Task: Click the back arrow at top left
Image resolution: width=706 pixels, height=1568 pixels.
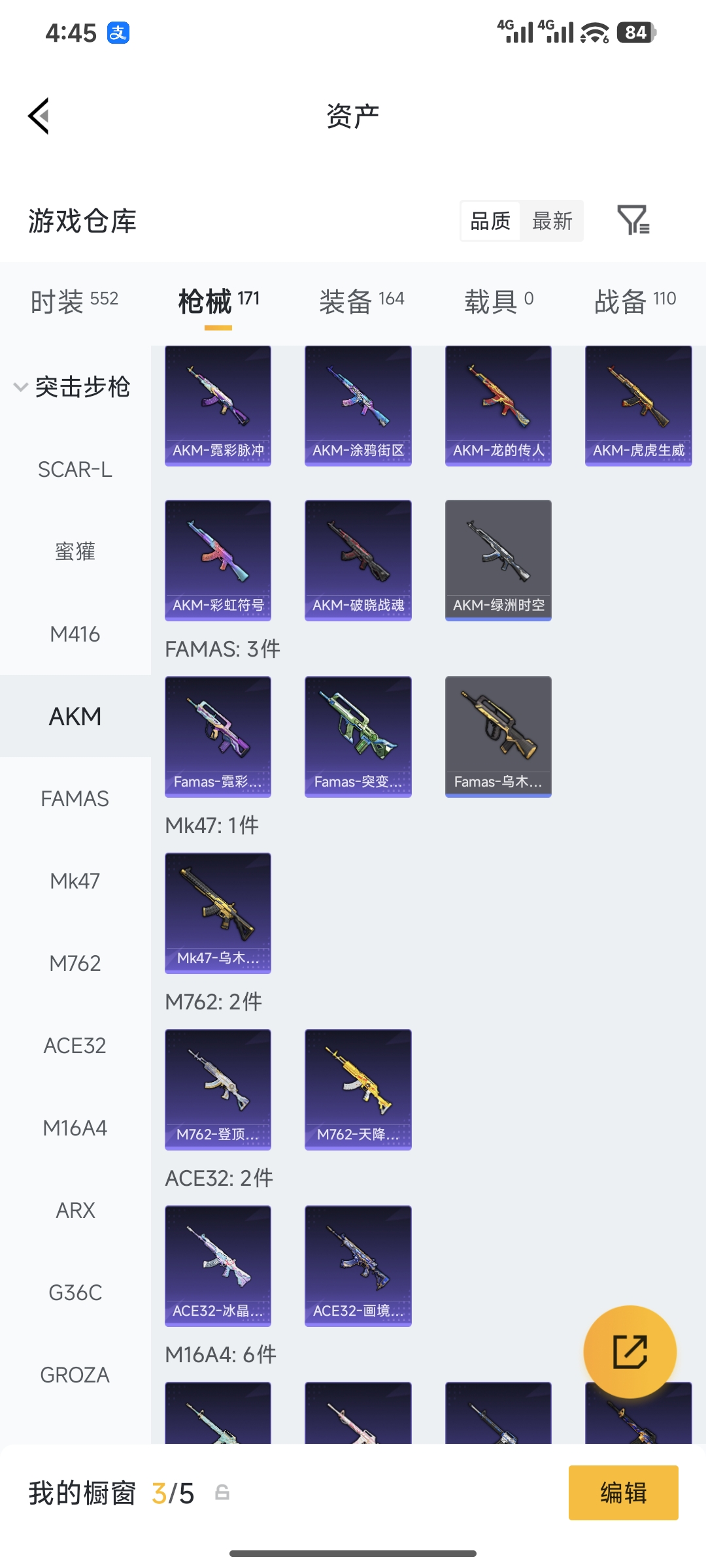Action: (39, 115)
